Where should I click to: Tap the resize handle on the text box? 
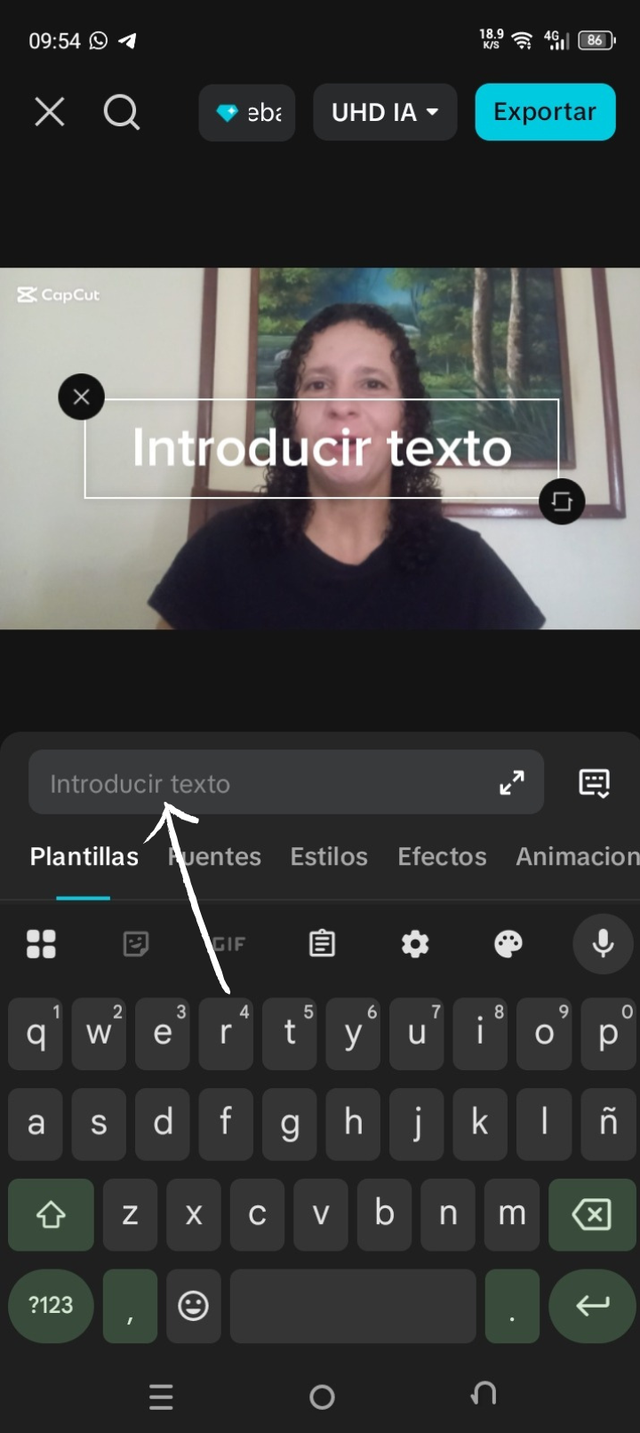pos(561,500)
